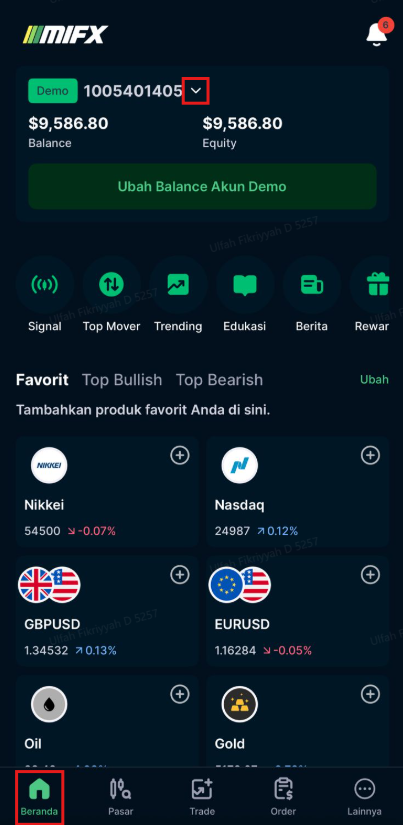Open the Signal shortcut
The width and height of the screenshot is (403, 825).
coord(45,295)
